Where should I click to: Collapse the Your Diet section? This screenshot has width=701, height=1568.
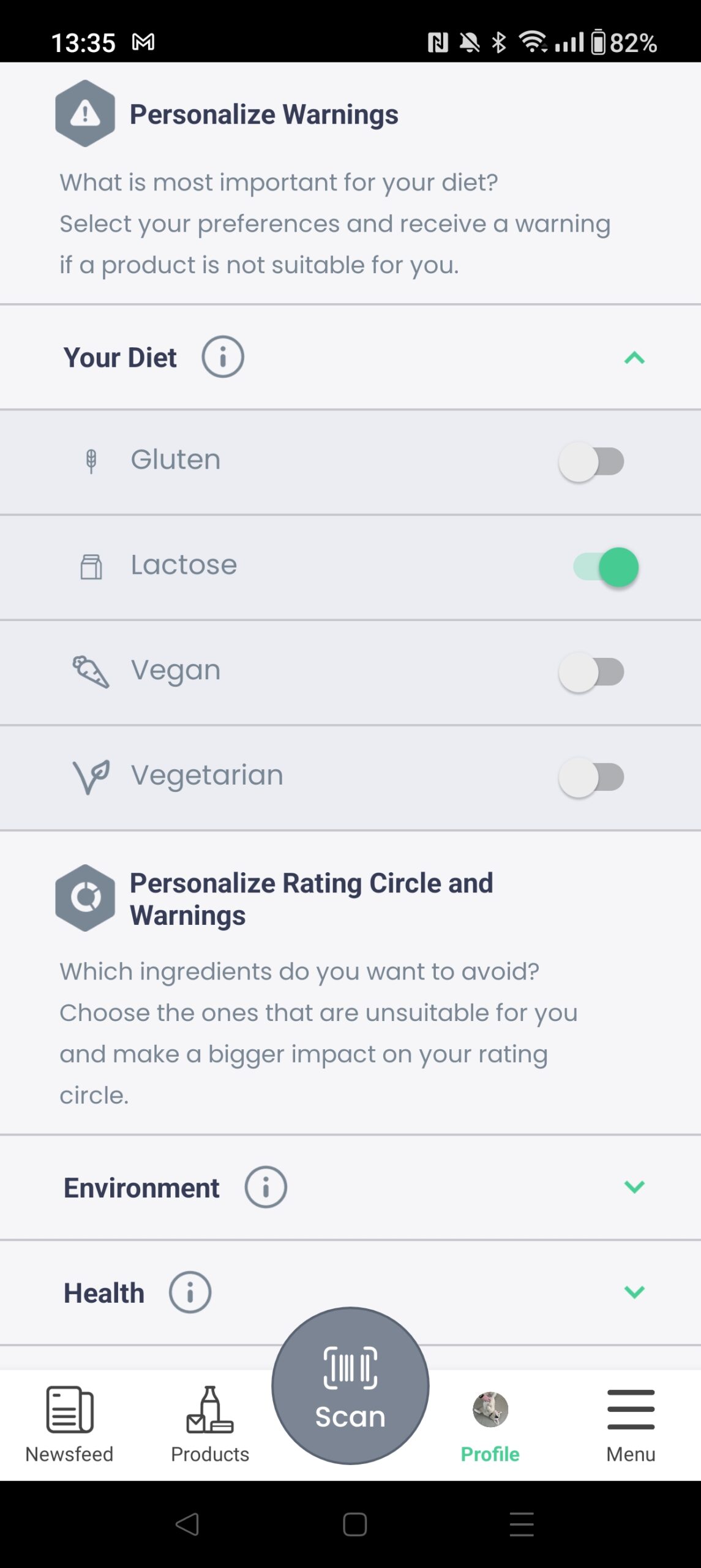pyautogui.click(x=634, y=358)
